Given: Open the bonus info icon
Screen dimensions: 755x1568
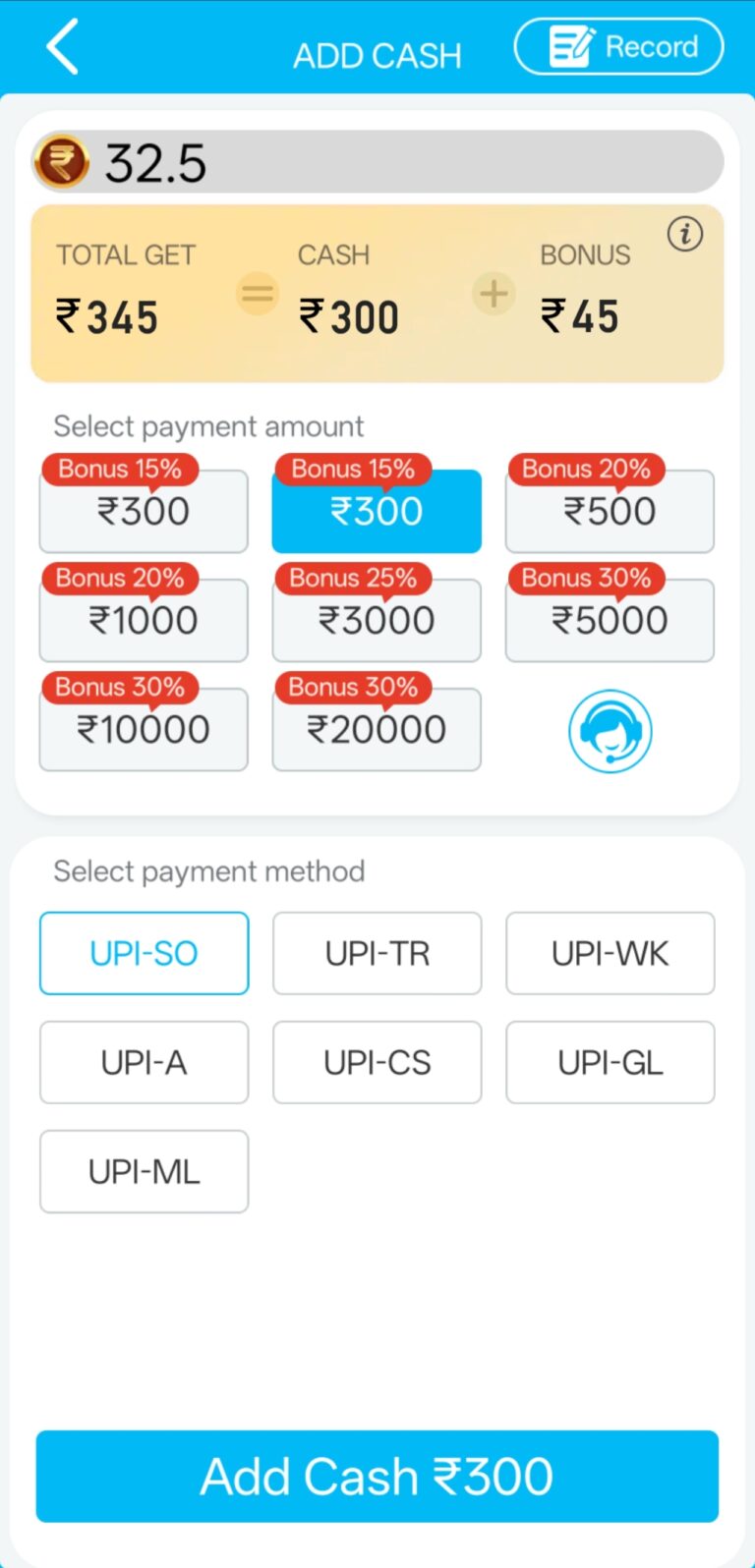Looking at the screenshot, I should (x=685, y=234).
